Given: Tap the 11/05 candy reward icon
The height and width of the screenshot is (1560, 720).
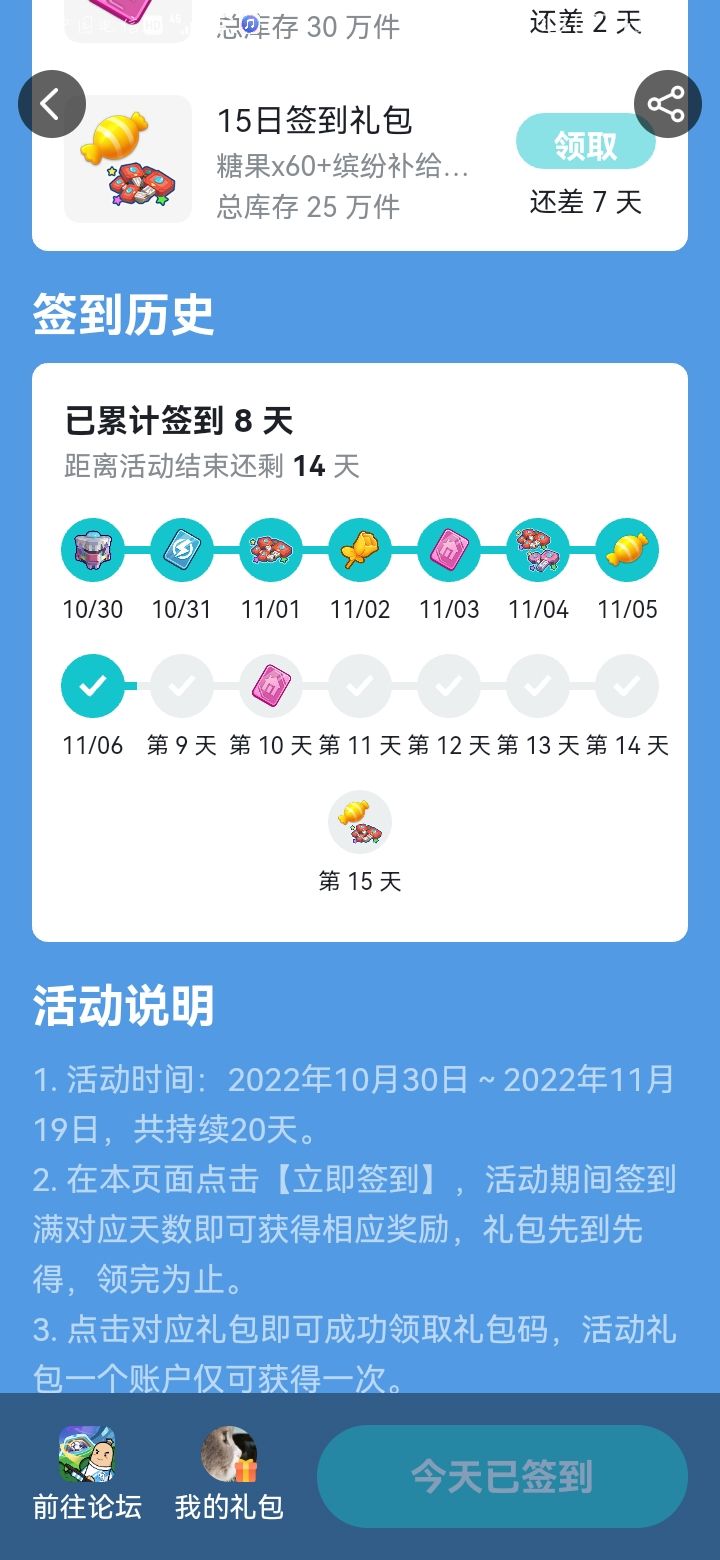Looking at the screenshot, I should 626,548.
